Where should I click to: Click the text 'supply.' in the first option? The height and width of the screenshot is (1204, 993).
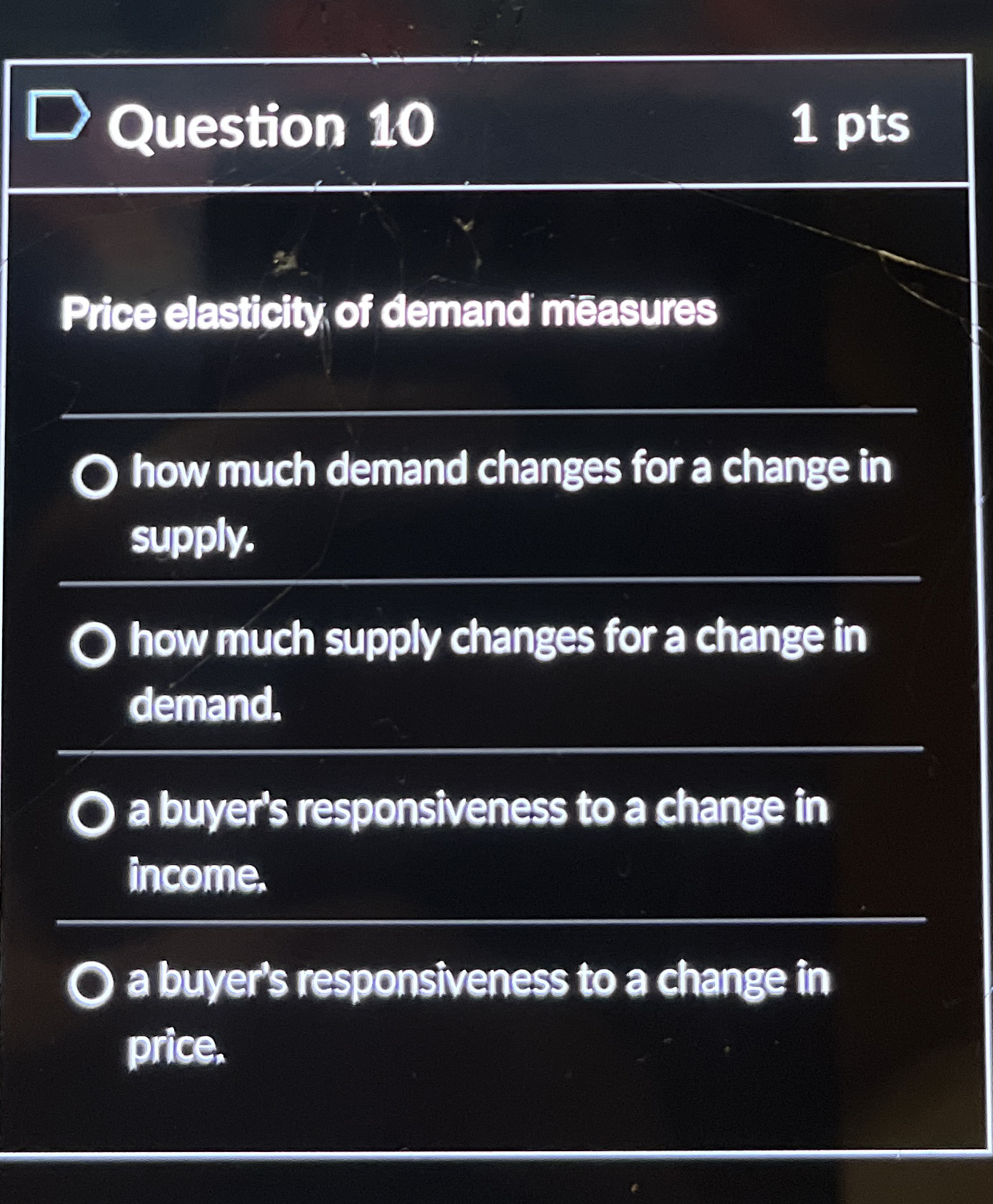coord(193,540)
